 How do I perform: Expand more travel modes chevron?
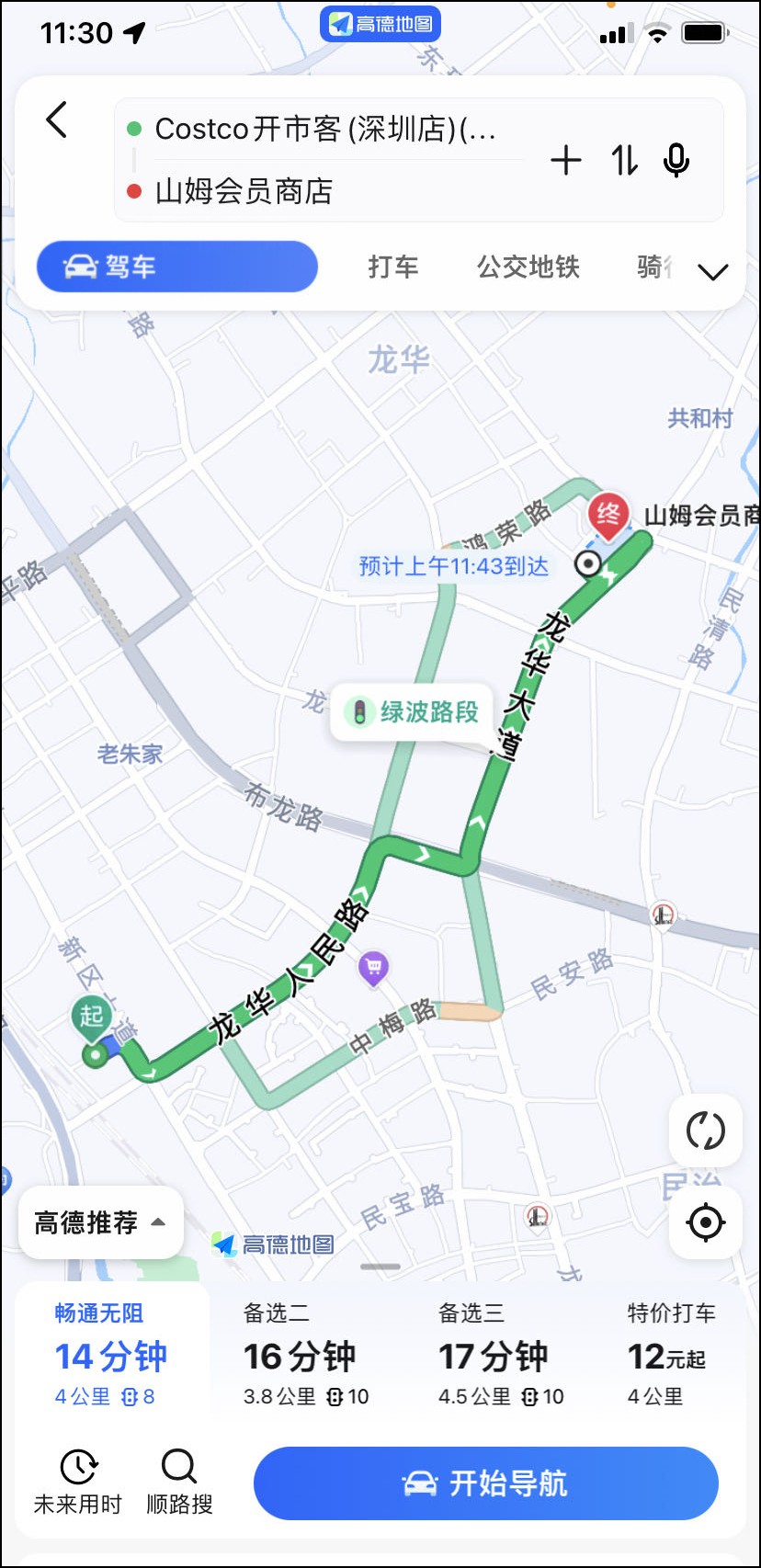point(713,271)
